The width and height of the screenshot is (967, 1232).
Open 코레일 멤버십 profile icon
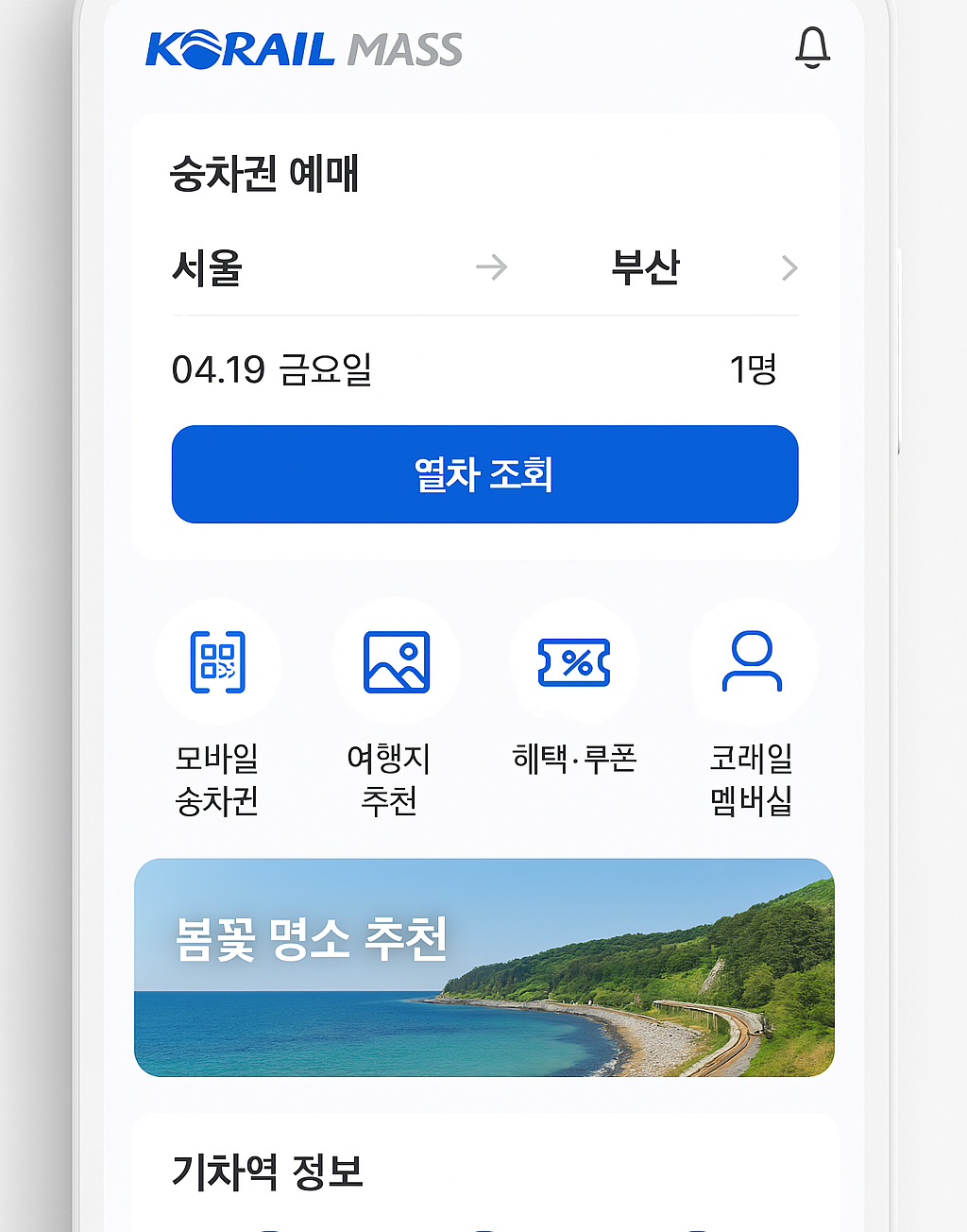click(x=752, y=662)
